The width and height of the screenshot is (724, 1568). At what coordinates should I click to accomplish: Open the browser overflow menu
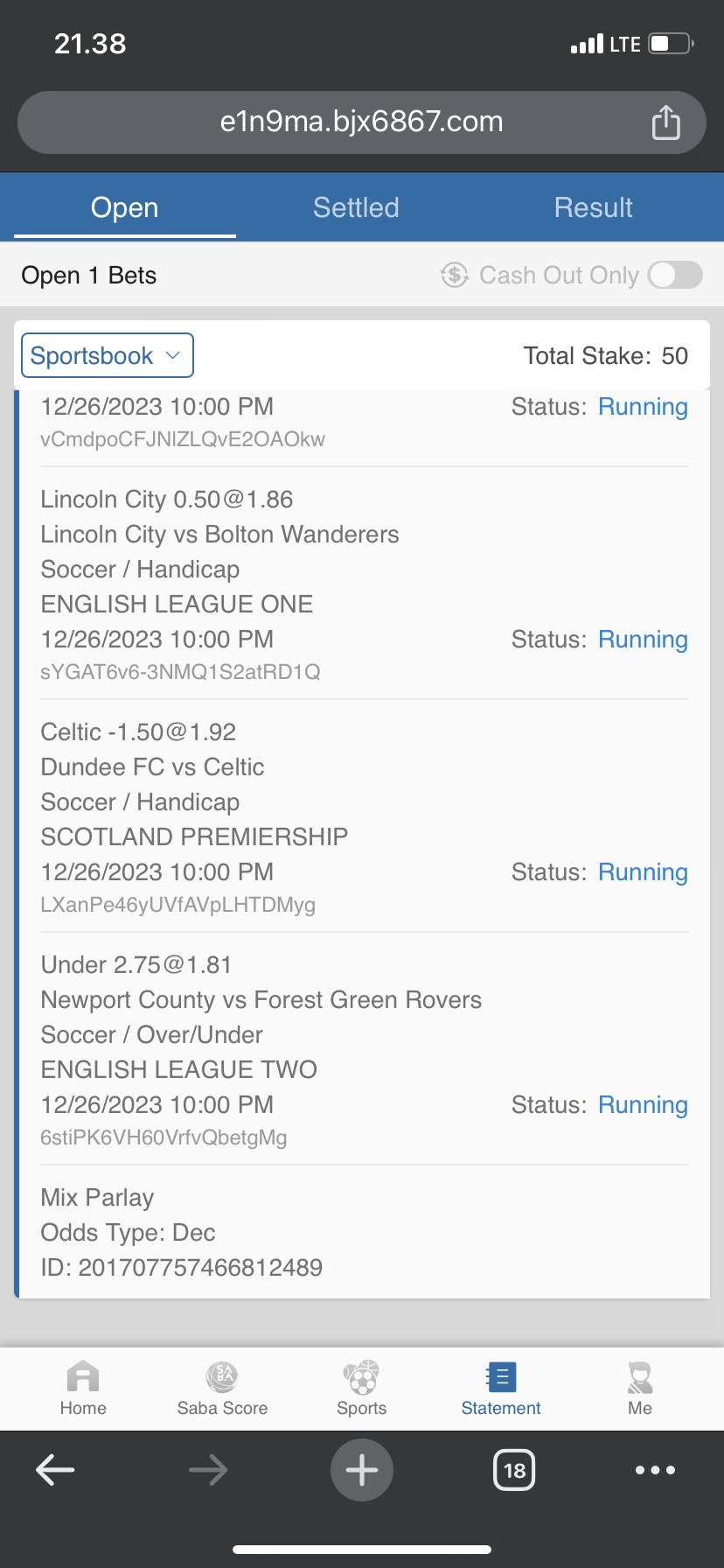coord(656,1470)
